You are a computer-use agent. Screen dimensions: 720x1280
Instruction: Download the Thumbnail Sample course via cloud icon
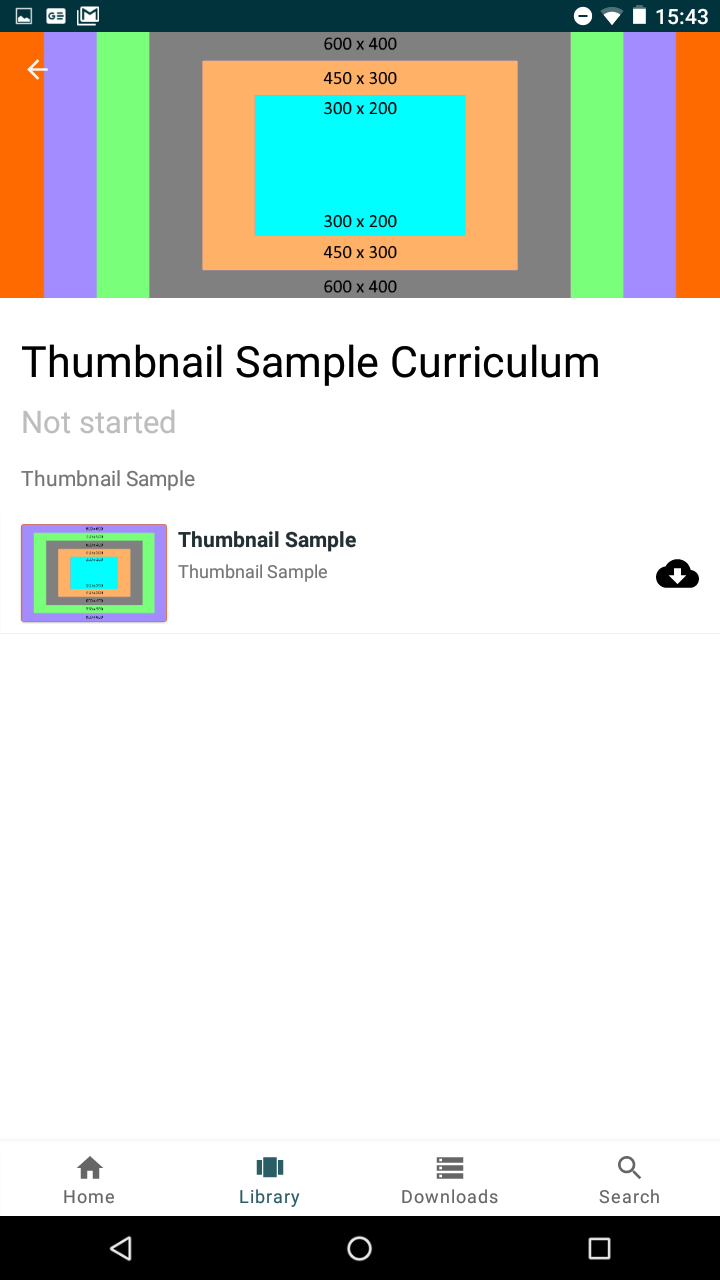pos(677,574)
